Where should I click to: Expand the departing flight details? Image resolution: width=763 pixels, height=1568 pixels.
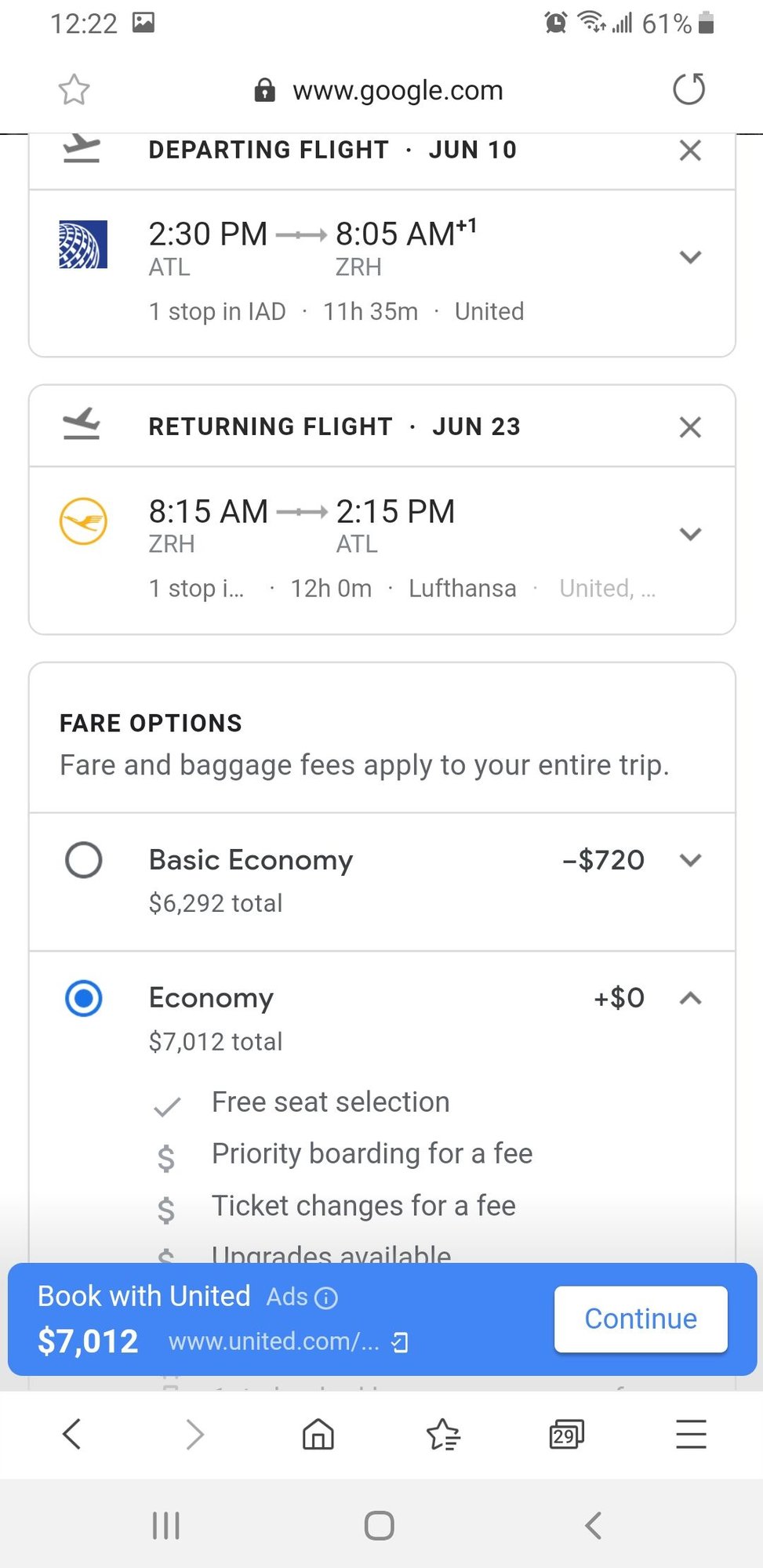690,256
